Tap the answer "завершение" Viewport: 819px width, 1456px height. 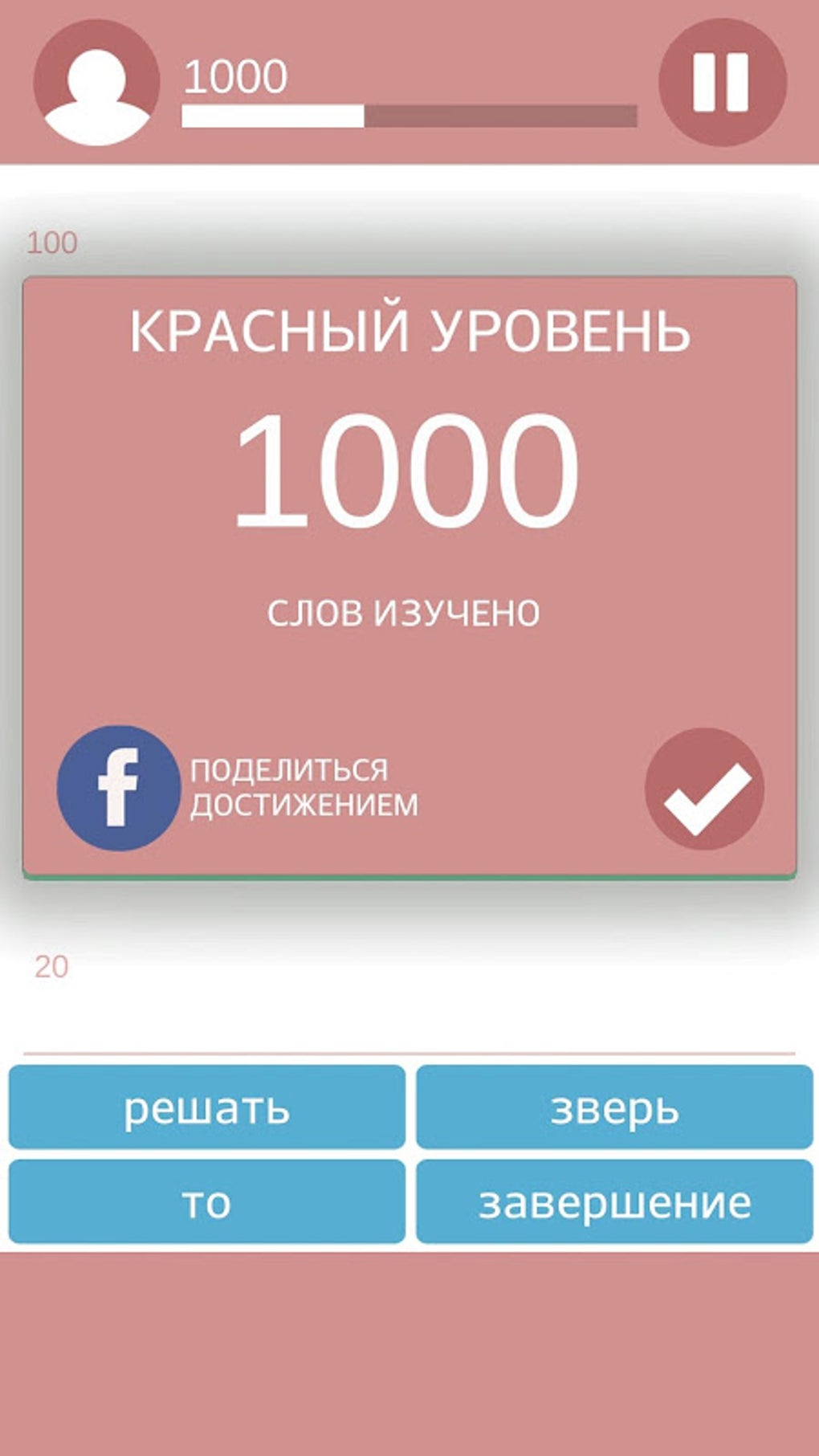pos(614,1201)
